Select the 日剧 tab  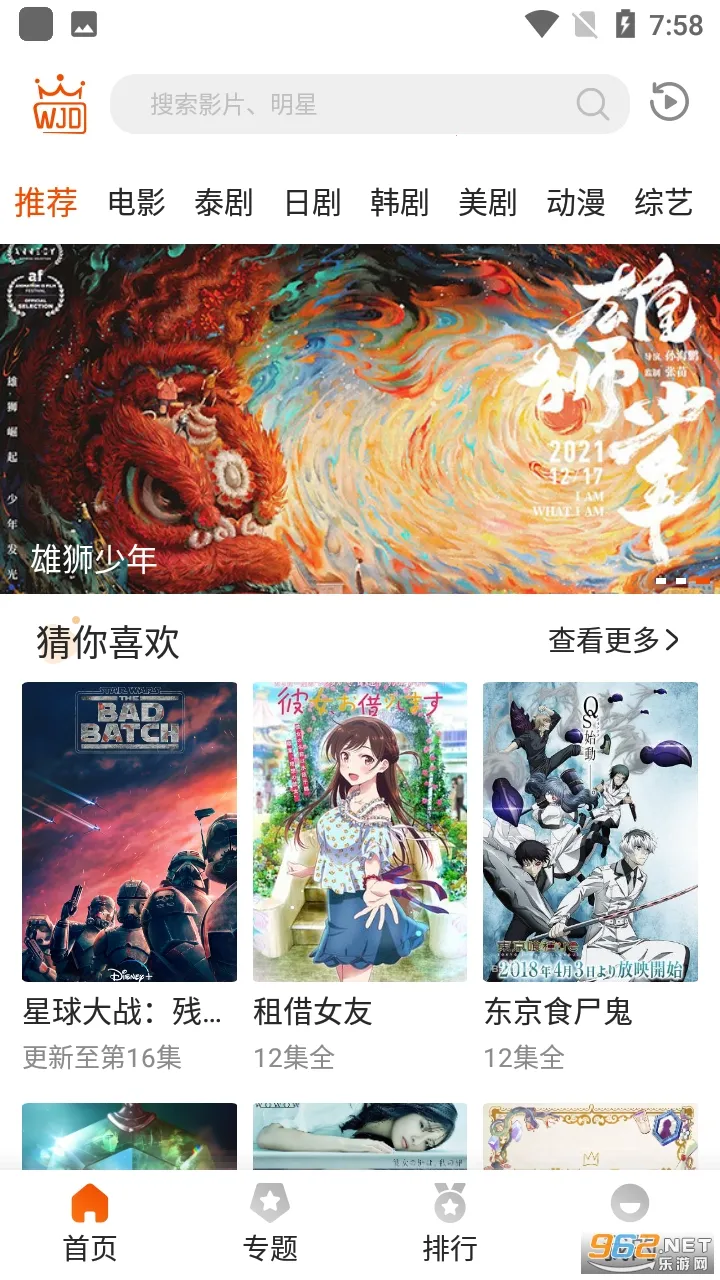(x=312, y=203)
